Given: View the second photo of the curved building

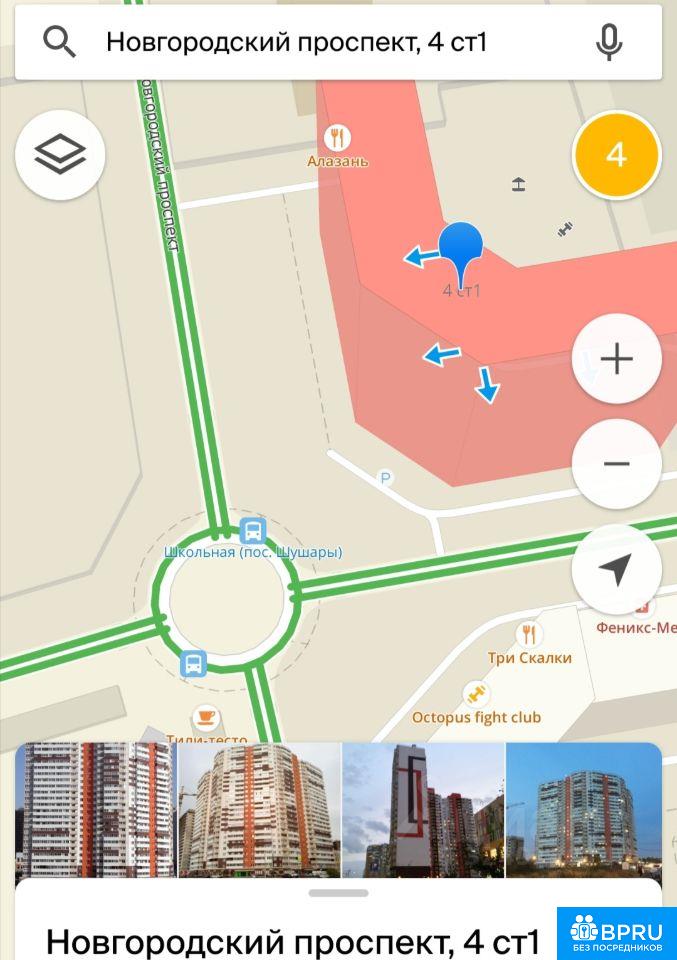Looking at the screenshot, I should pyautogui.click(x=259, y=810).
